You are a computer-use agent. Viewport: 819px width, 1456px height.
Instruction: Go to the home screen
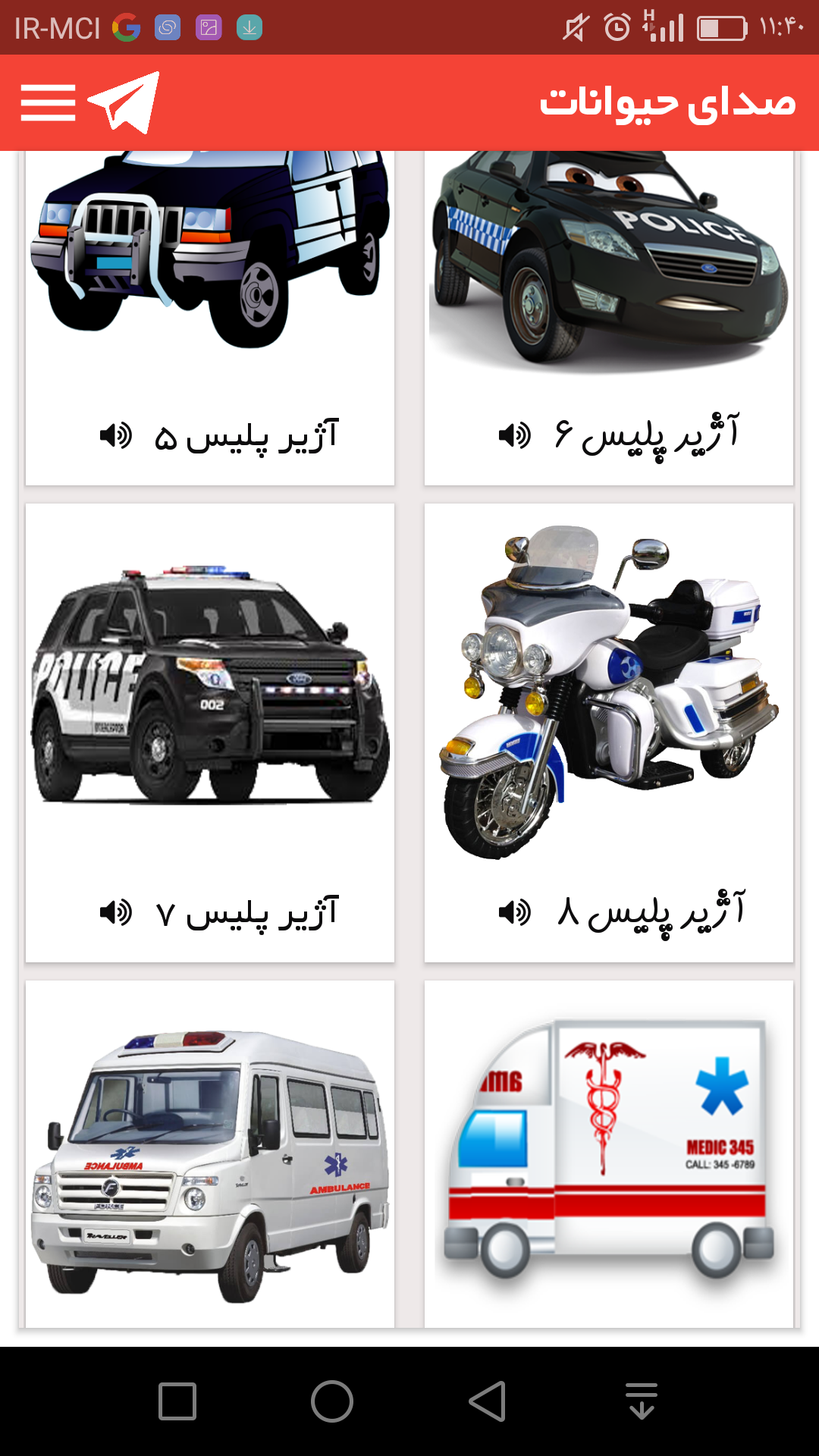pyautogui.click(x=332, y=1401)
